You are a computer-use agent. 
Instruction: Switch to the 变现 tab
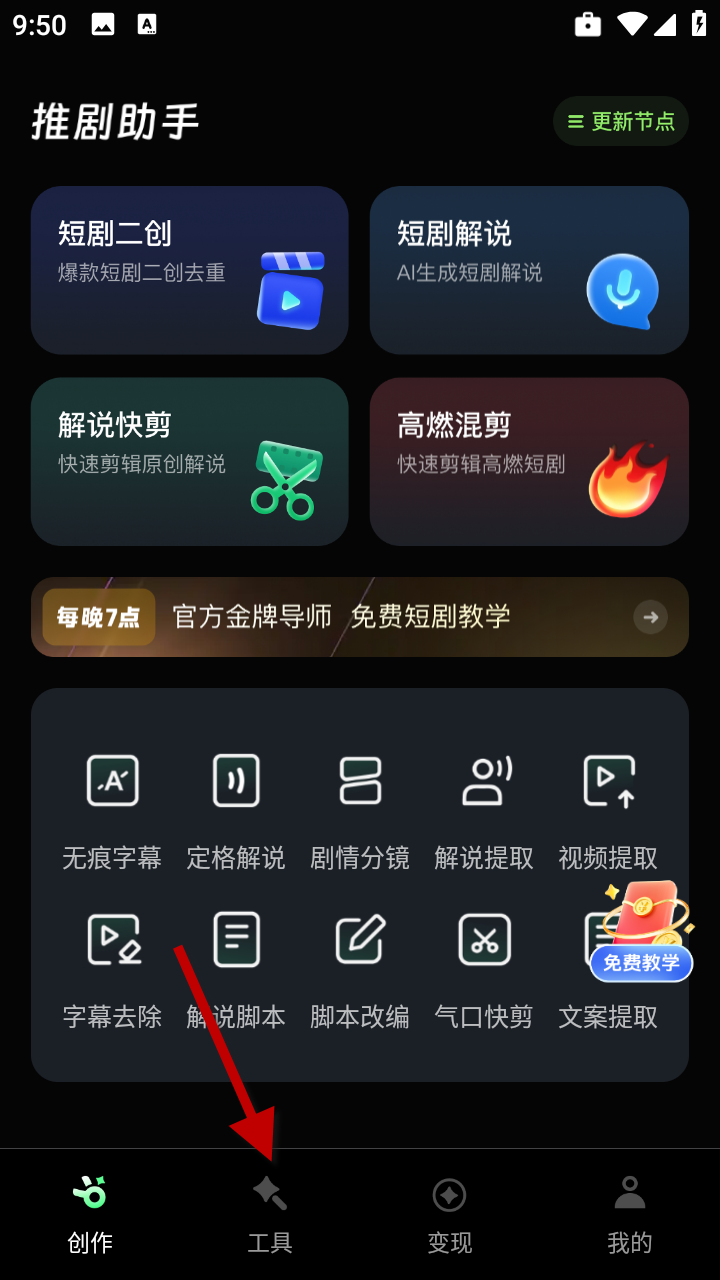(450, 1213)
